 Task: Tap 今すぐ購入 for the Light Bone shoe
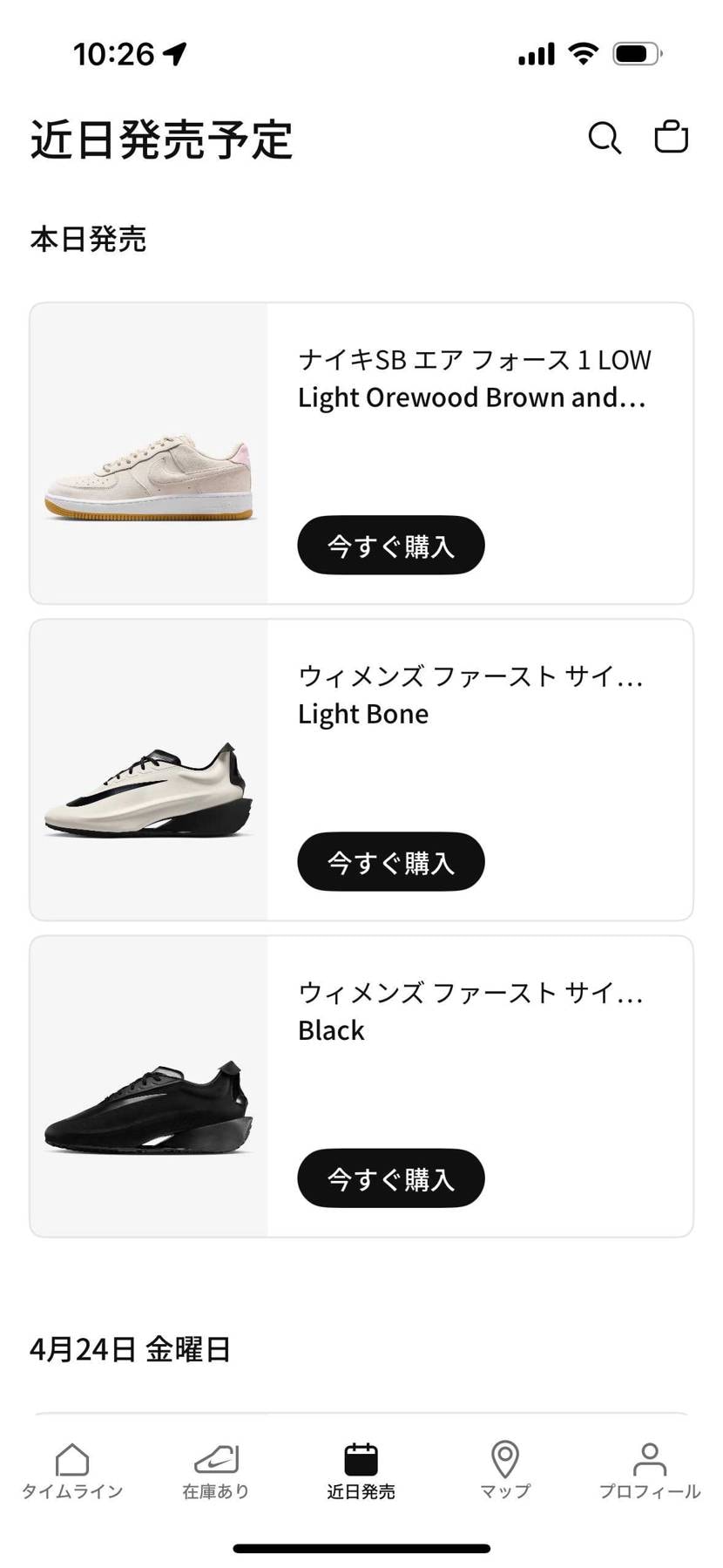click(x=390, y=861)
